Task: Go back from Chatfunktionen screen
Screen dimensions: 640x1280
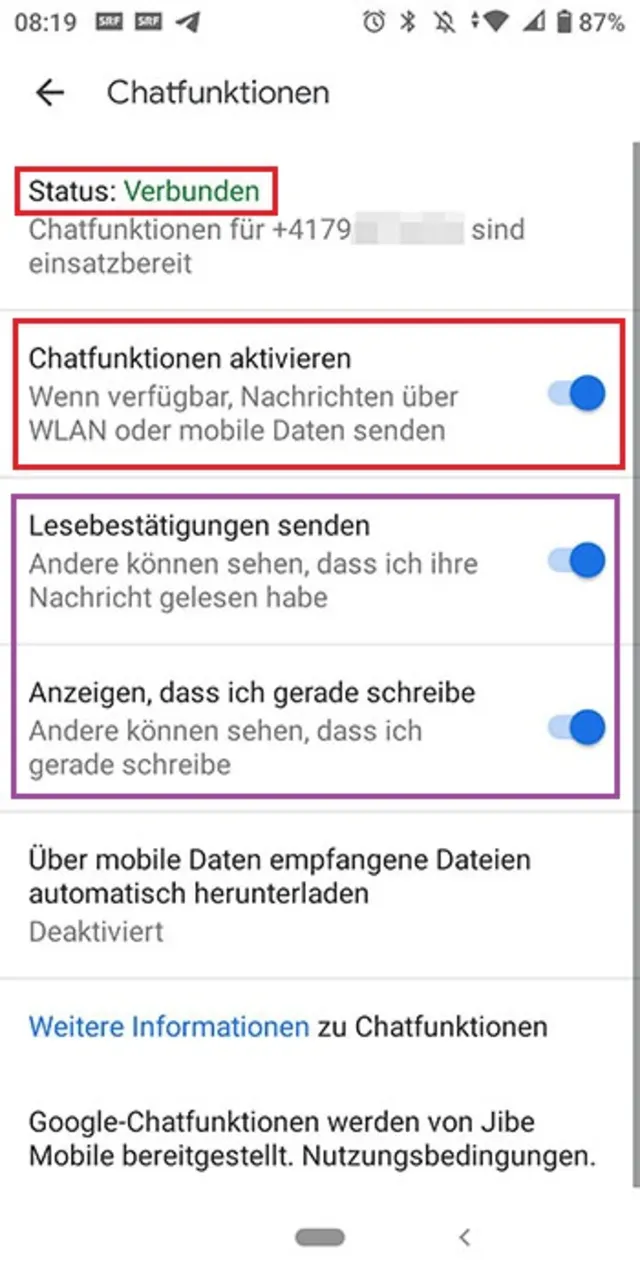Action: pyautogui.click(x=49, y=93)
